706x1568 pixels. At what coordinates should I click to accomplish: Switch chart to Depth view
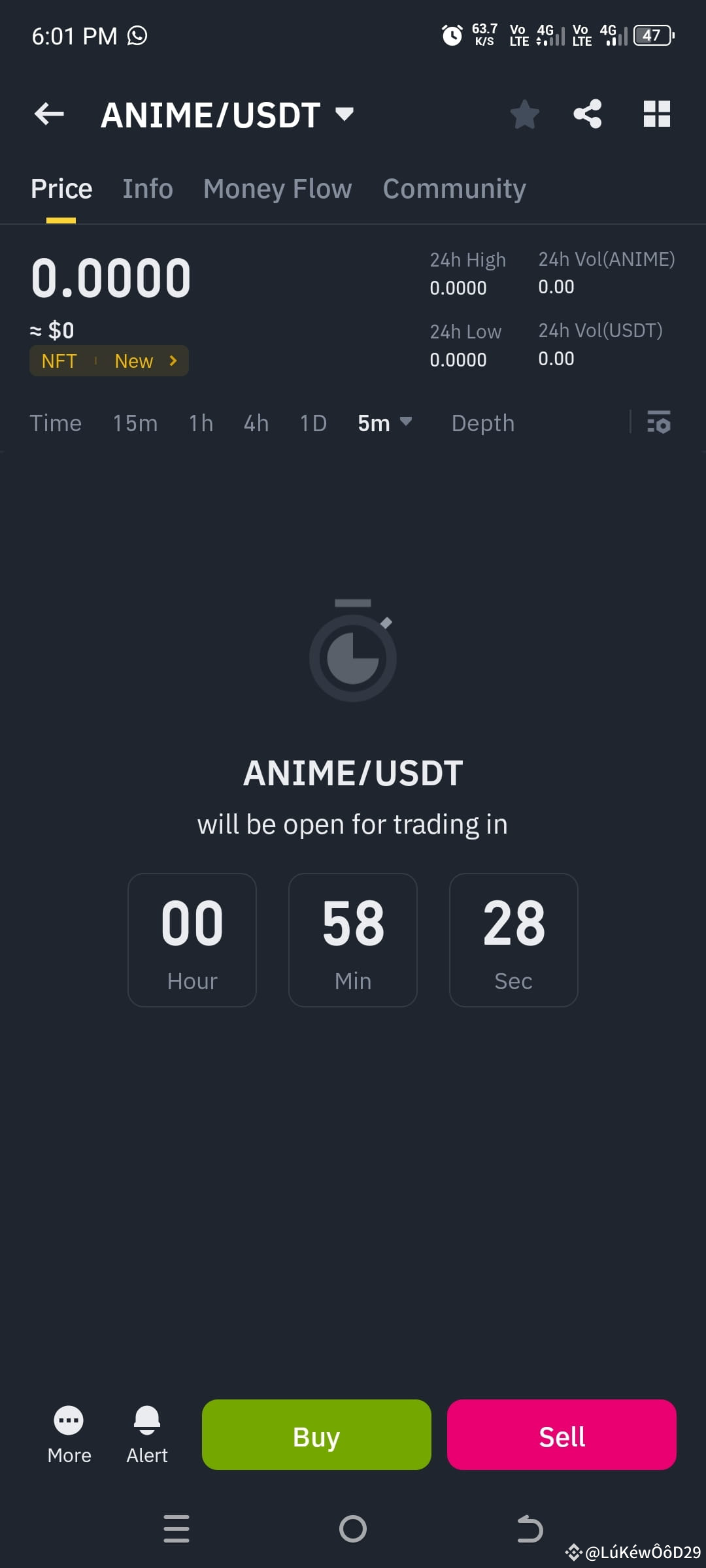click(x=482, y=423)
